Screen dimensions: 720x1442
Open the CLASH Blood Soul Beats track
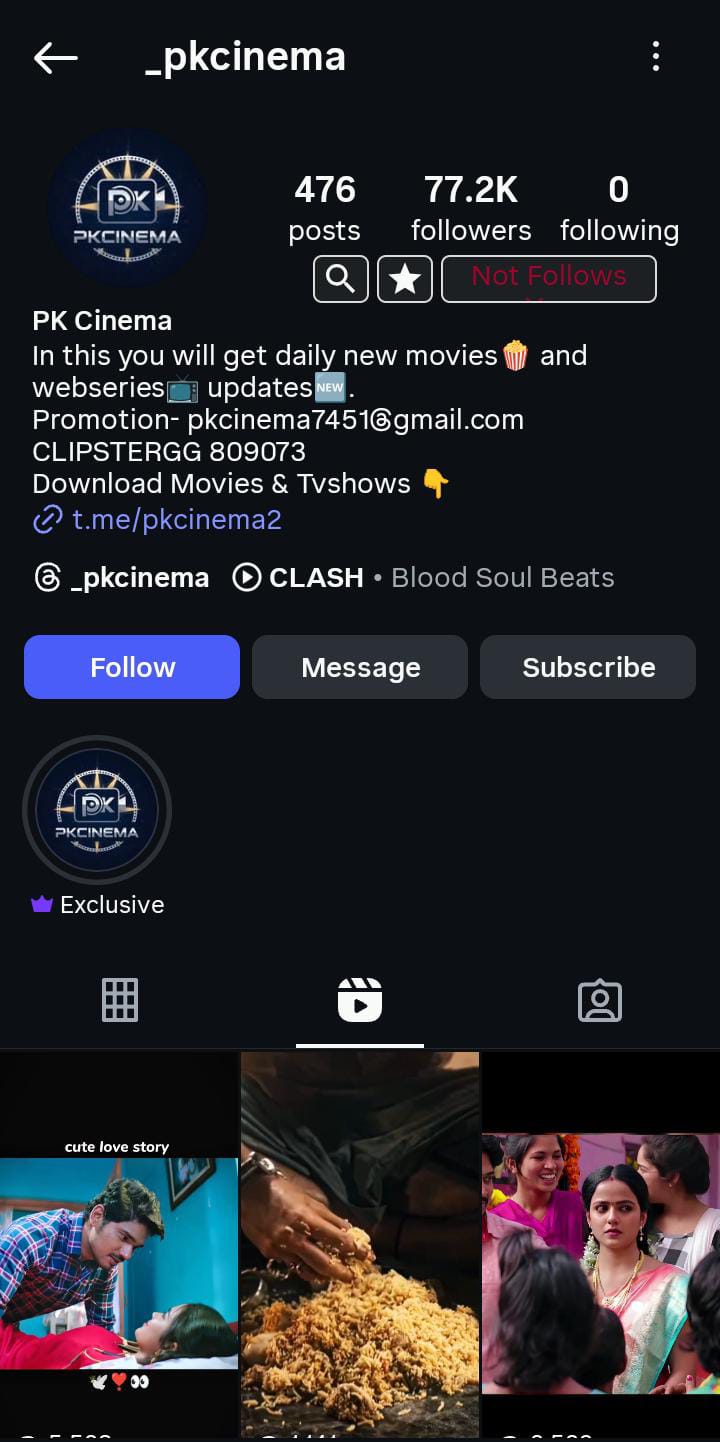click(423, 577)
